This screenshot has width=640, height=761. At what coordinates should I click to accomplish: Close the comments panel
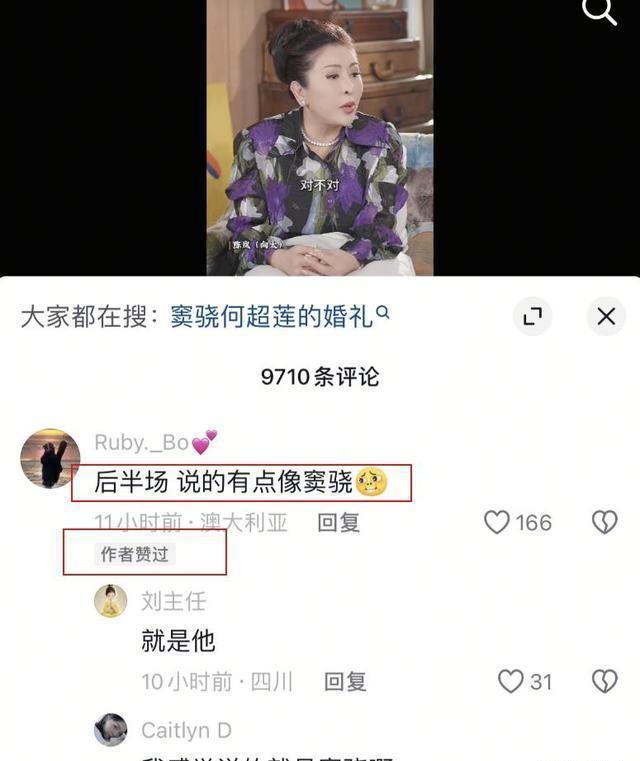605,316
